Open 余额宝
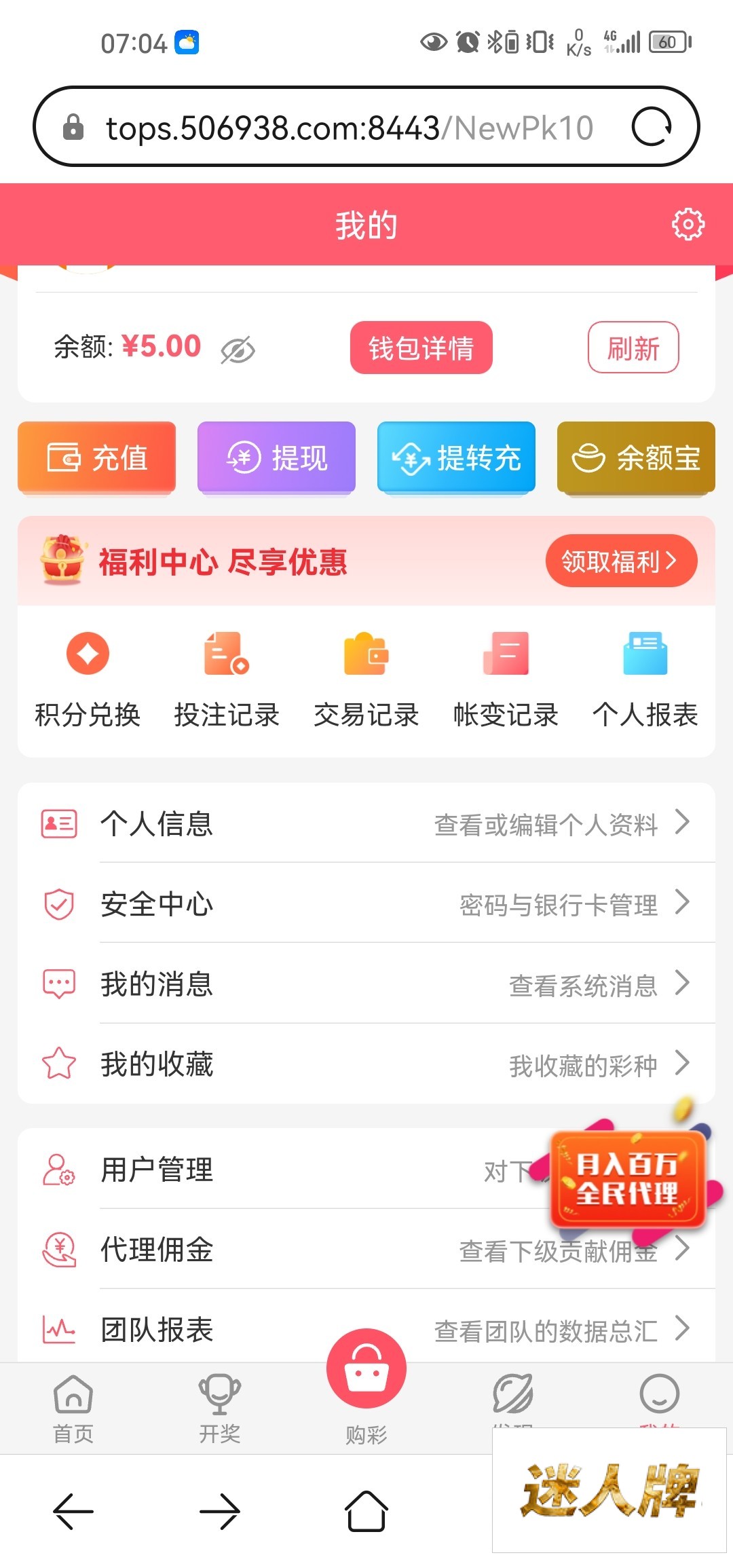Viewport: 733px width, 1568px height. (636, 457)
